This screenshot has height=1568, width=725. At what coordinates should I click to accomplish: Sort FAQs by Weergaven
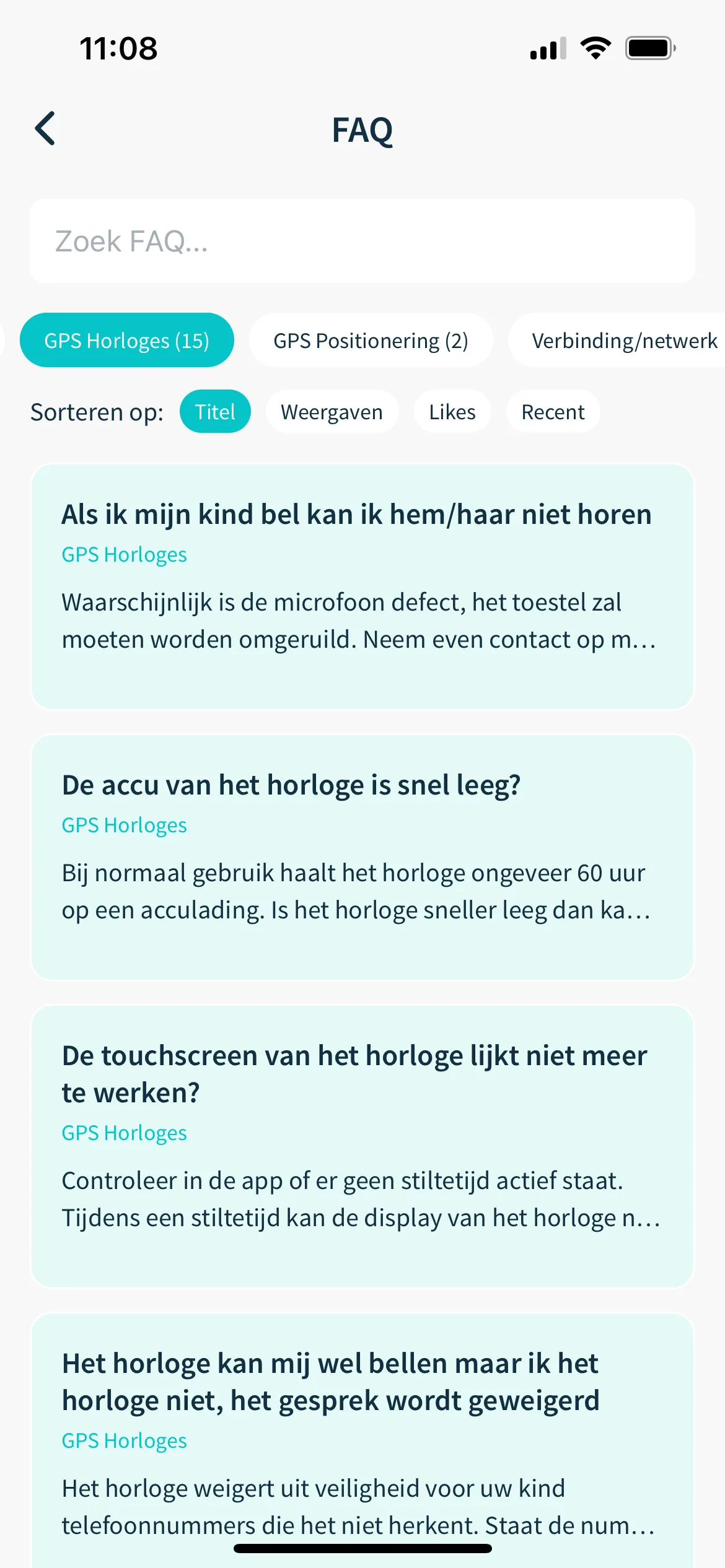point(332,412)
